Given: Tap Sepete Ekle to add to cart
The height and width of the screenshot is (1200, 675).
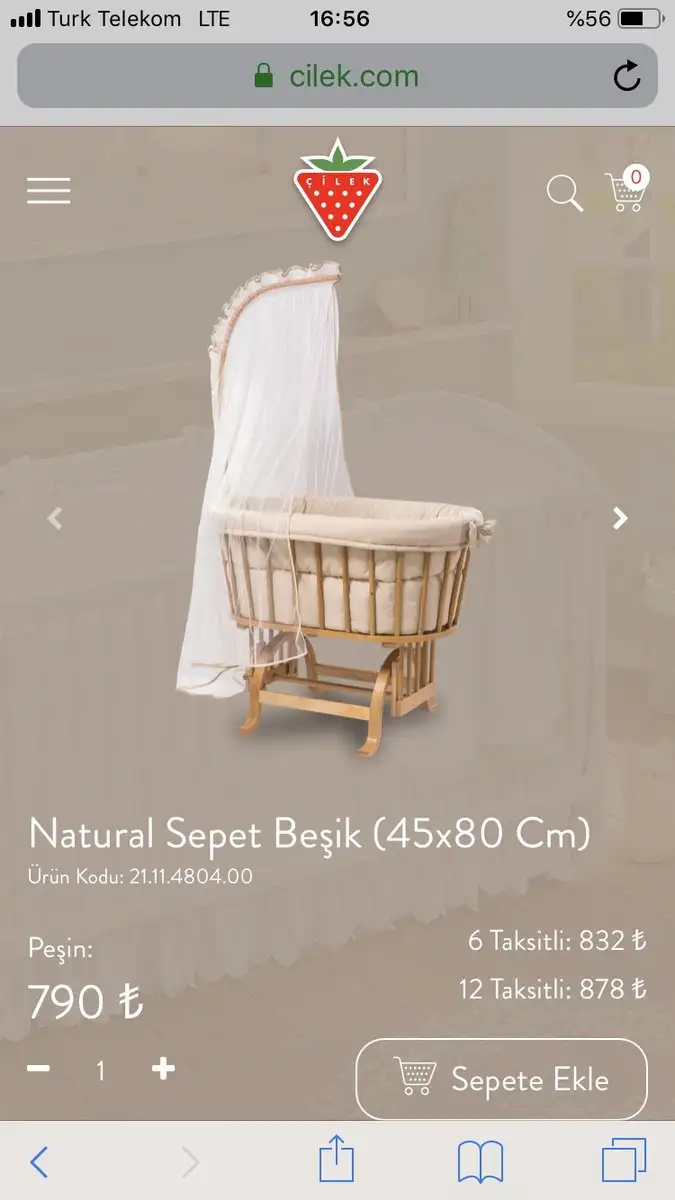Looking at the screenshot, I should click(502, 1079).
